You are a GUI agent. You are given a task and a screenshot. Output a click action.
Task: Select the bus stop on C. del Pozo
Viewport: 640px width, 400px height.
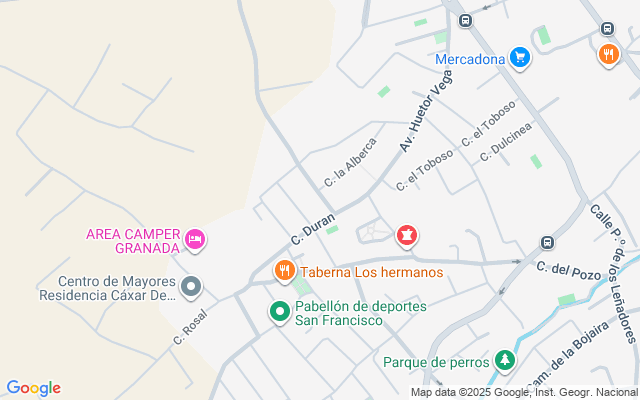(547, 242)
